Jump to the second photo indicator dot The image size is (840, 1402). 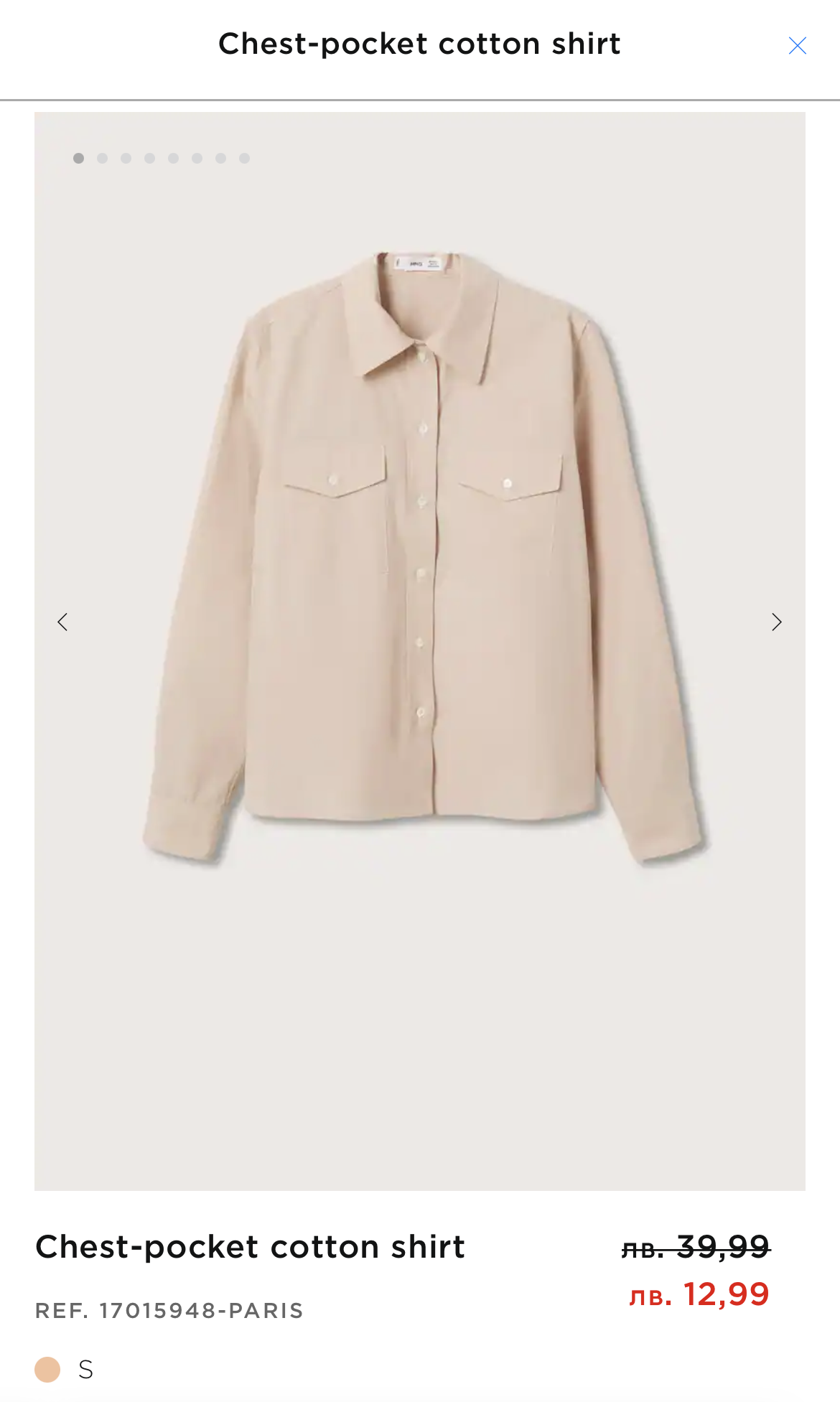pyautogui.click(x=103, y=158)
